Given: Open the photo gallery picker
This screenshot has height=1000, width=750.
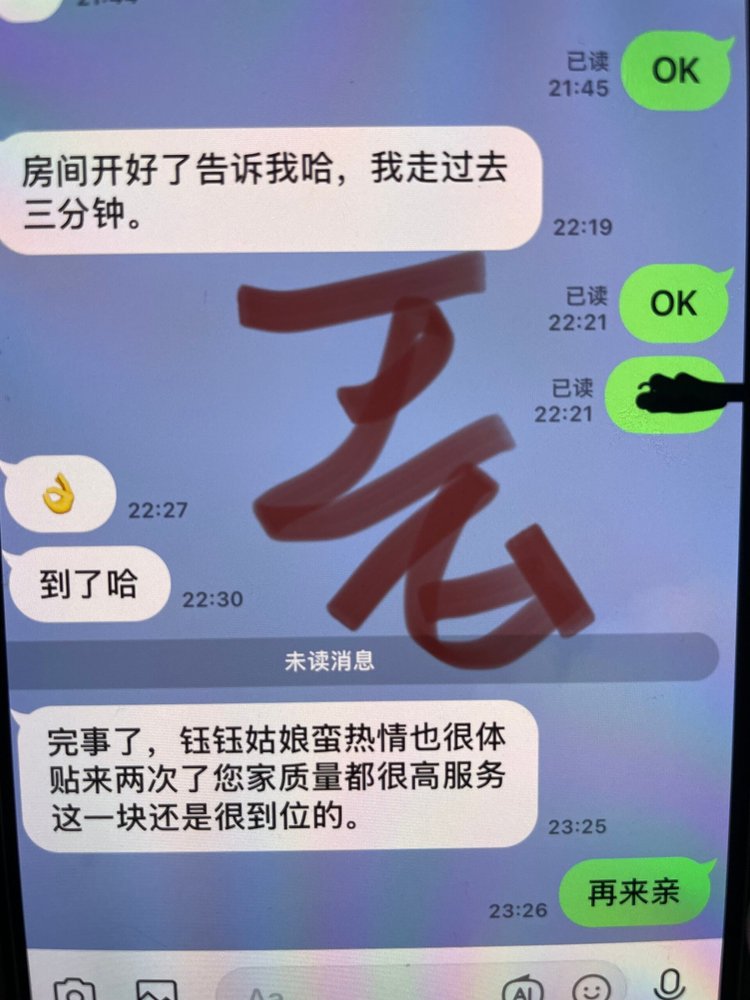Looking at the screenshot, I should click(157, 990).
